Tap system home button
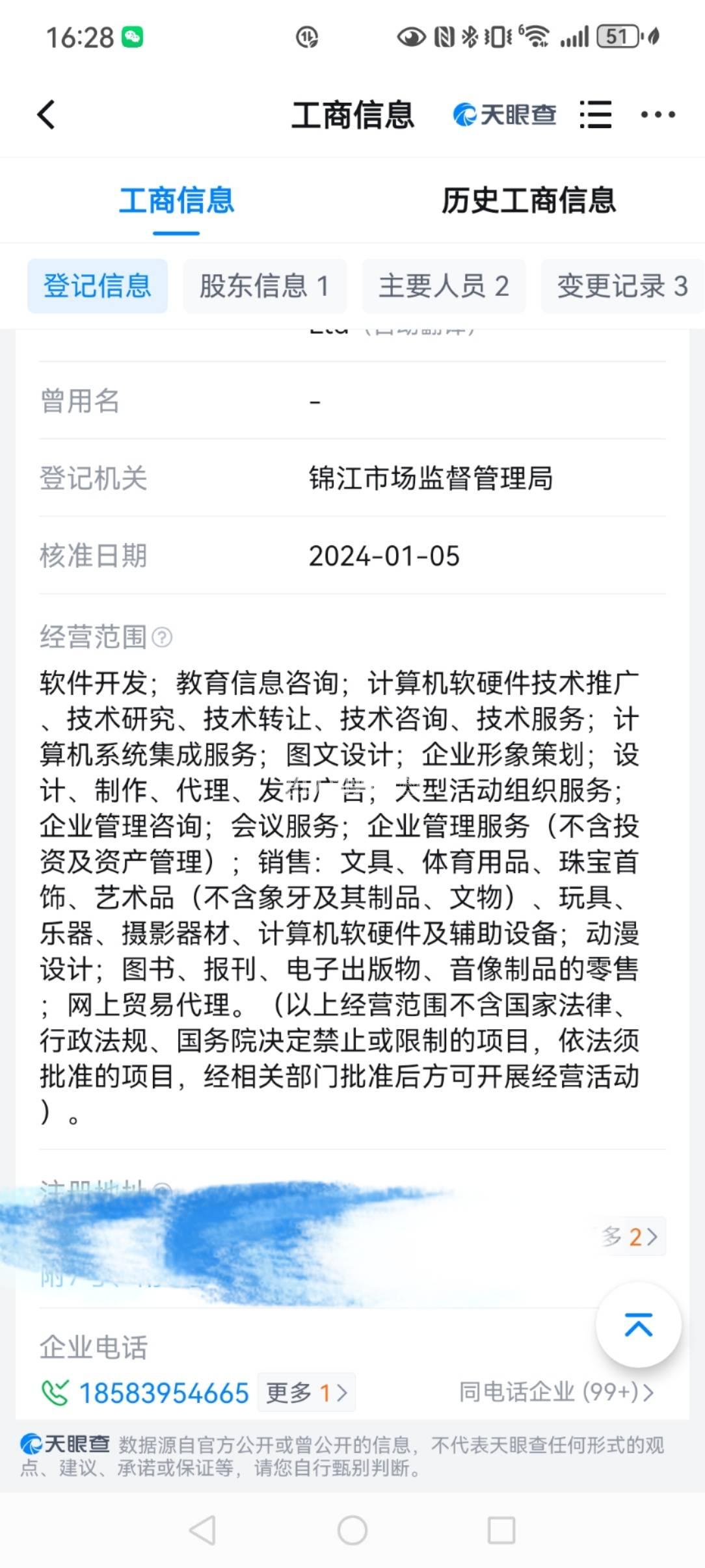Screen dimensions: 705x1568 click(352, 1530)
